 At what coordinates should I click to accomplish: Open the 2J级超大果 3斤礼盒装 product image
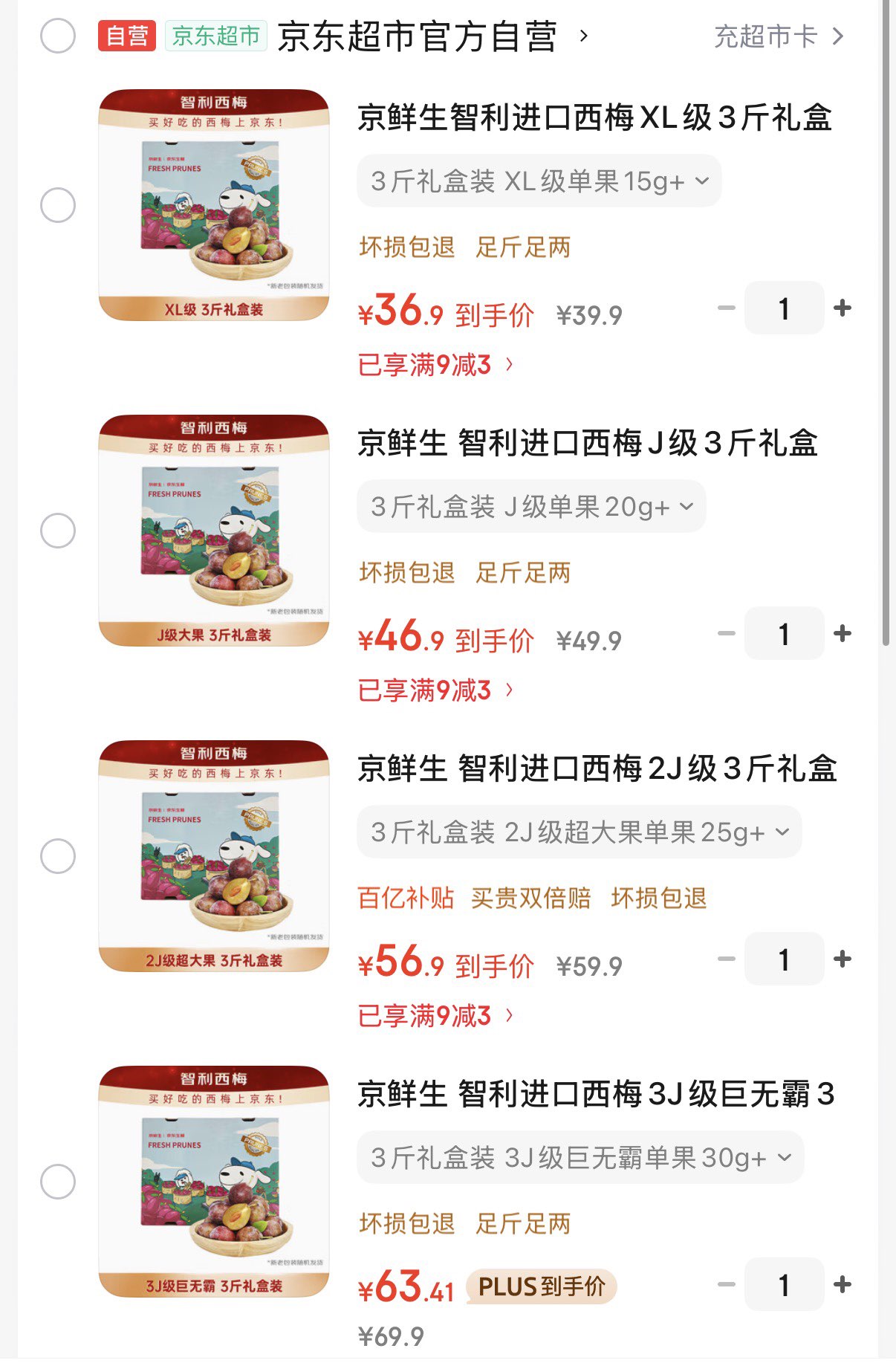click(214, 856)
